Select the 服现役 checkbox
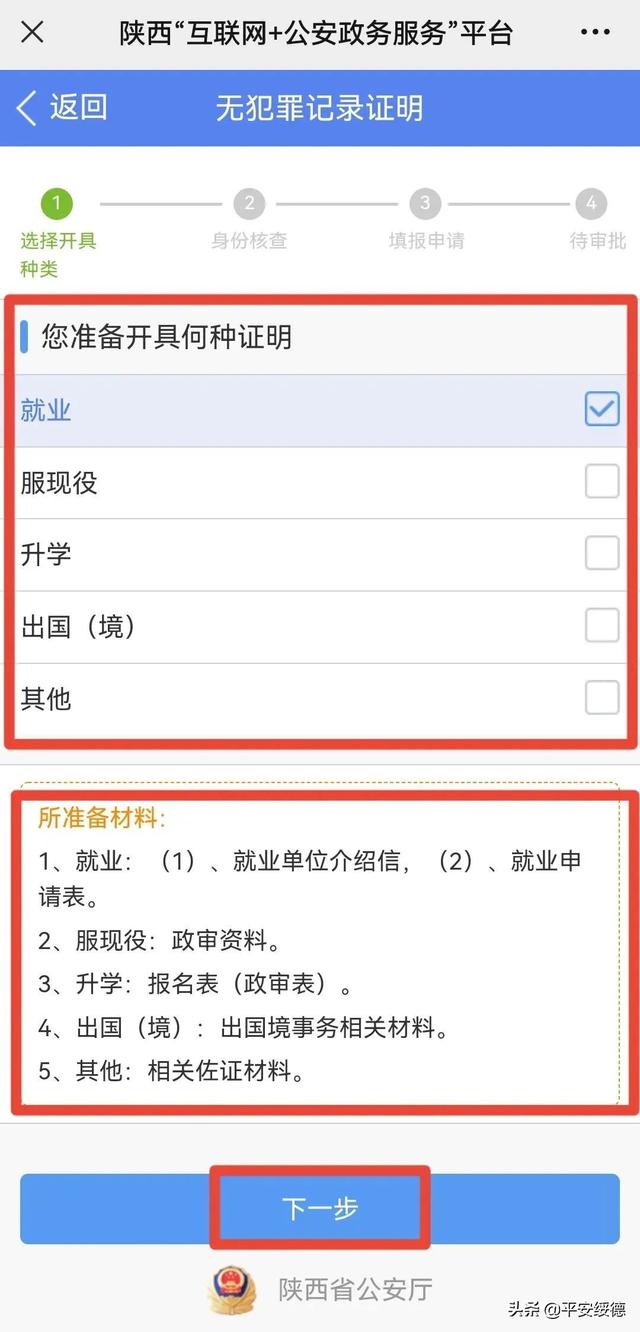The height and width of the screenshot is (1332, 640). [602, 481]
